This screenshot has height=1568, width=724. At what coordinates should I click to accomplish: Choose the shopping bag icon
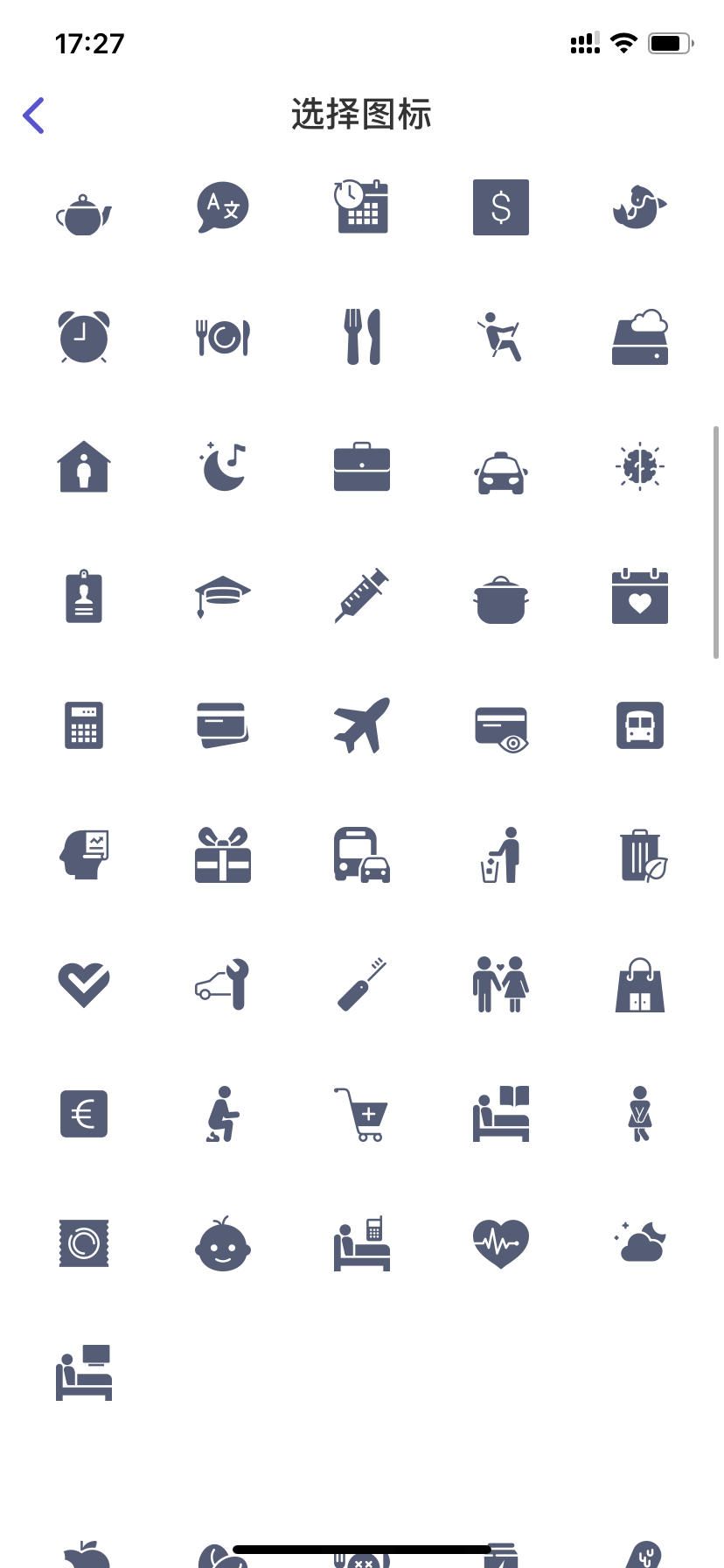click(x=639, y=984)
